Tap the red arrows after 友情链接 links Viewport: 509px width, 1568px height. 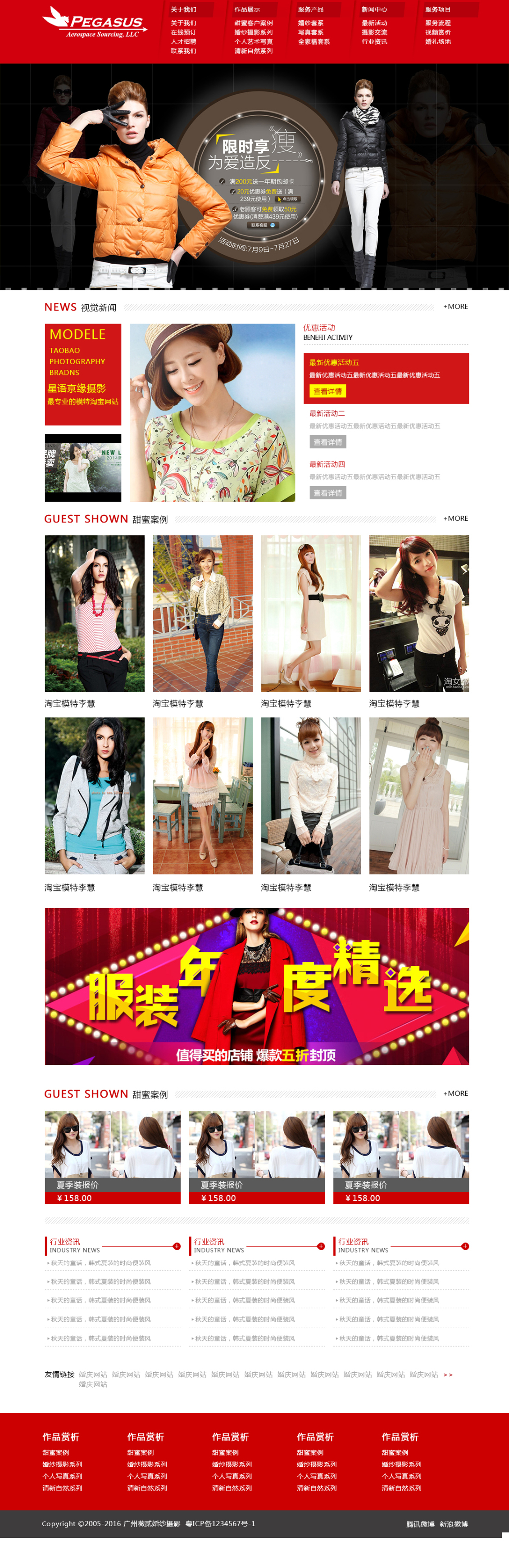(448, 1374)
